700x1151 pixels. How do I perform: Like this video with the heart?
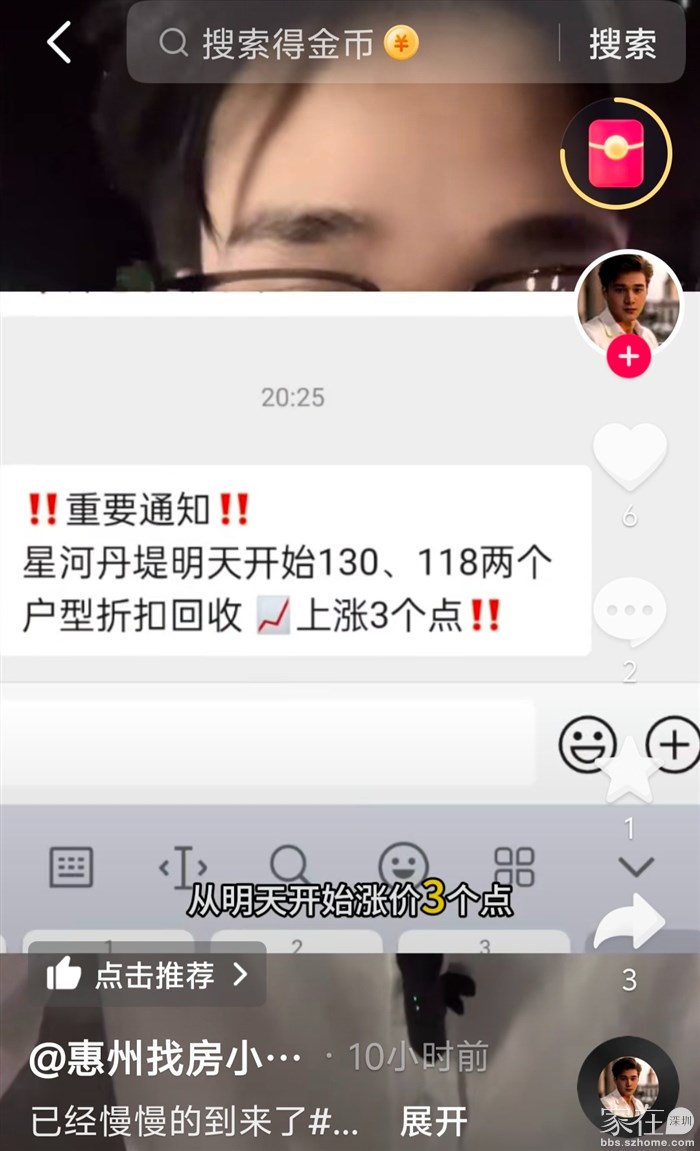click(x=629, y=456)
